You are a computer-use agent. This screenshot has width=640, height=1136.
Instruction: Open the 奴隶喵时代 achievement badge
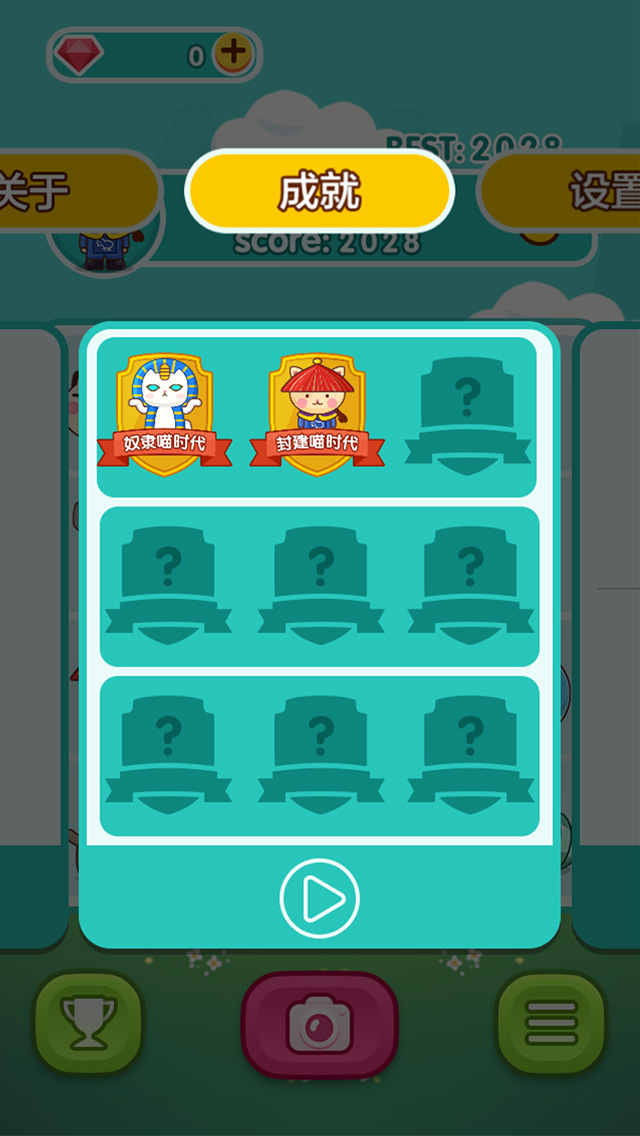(x=165, y=414)
